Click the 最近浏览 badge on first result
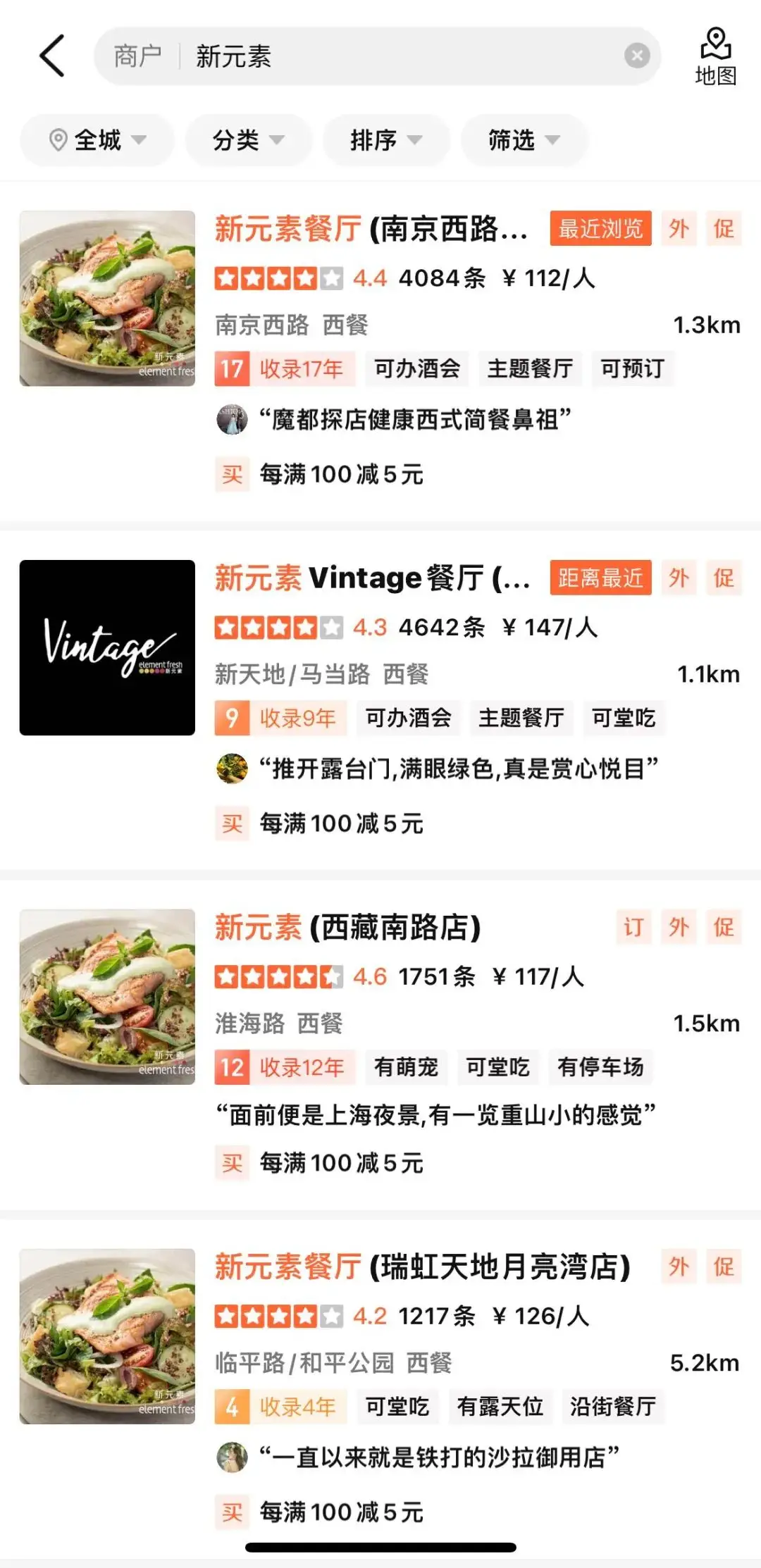Image resolution: width=761 pixels, height=1568 pixels. (600, 229)
